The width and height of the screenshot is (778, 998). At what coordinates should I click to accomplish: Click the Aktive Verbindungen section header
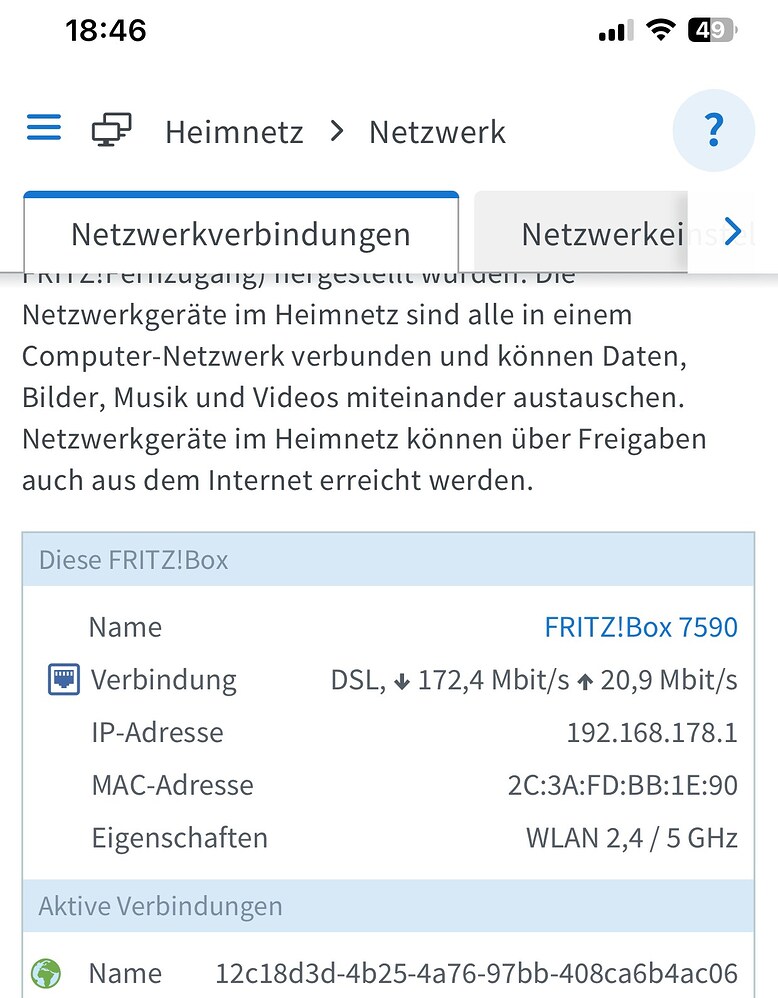pyautogui.click(x=159, y=906)
